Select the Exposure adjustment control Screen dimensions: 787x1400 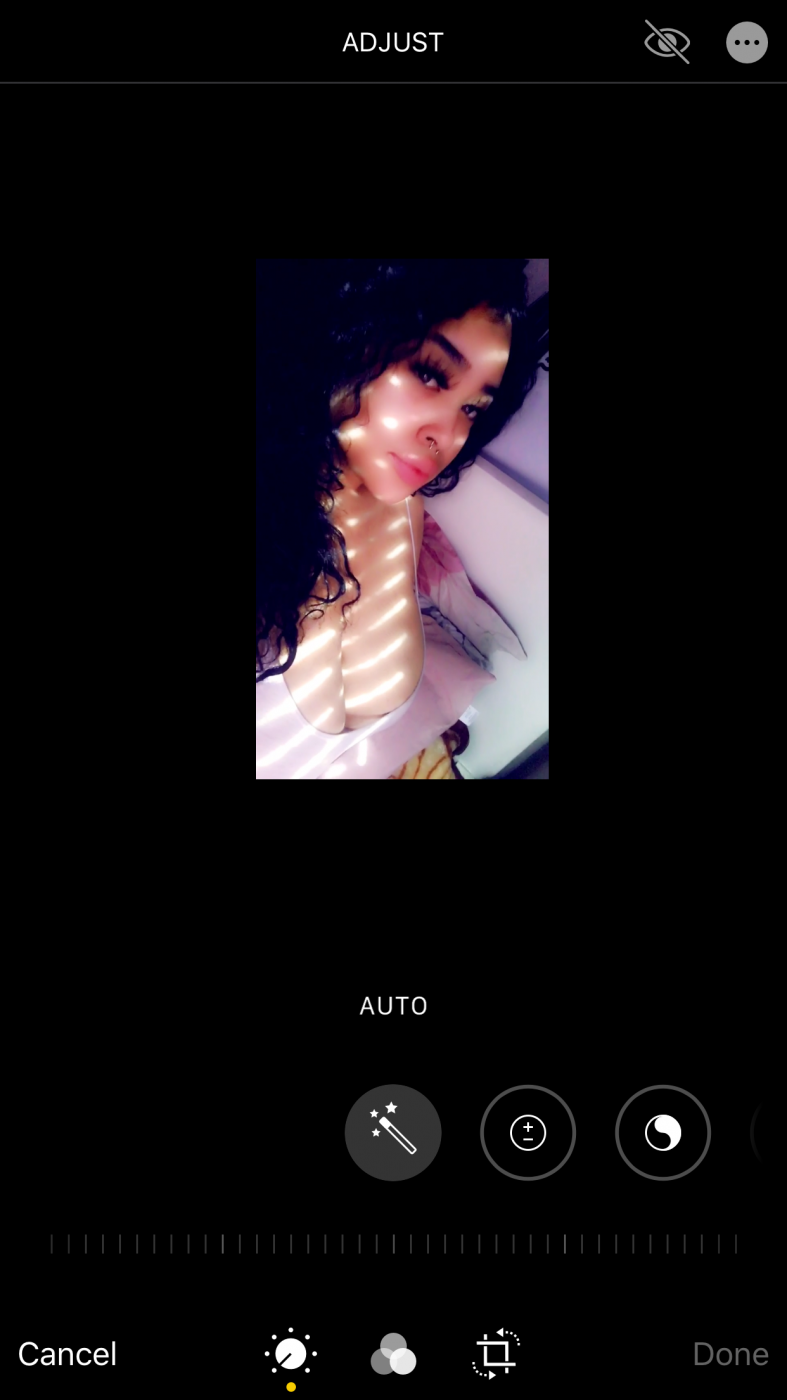point(528,1133)
